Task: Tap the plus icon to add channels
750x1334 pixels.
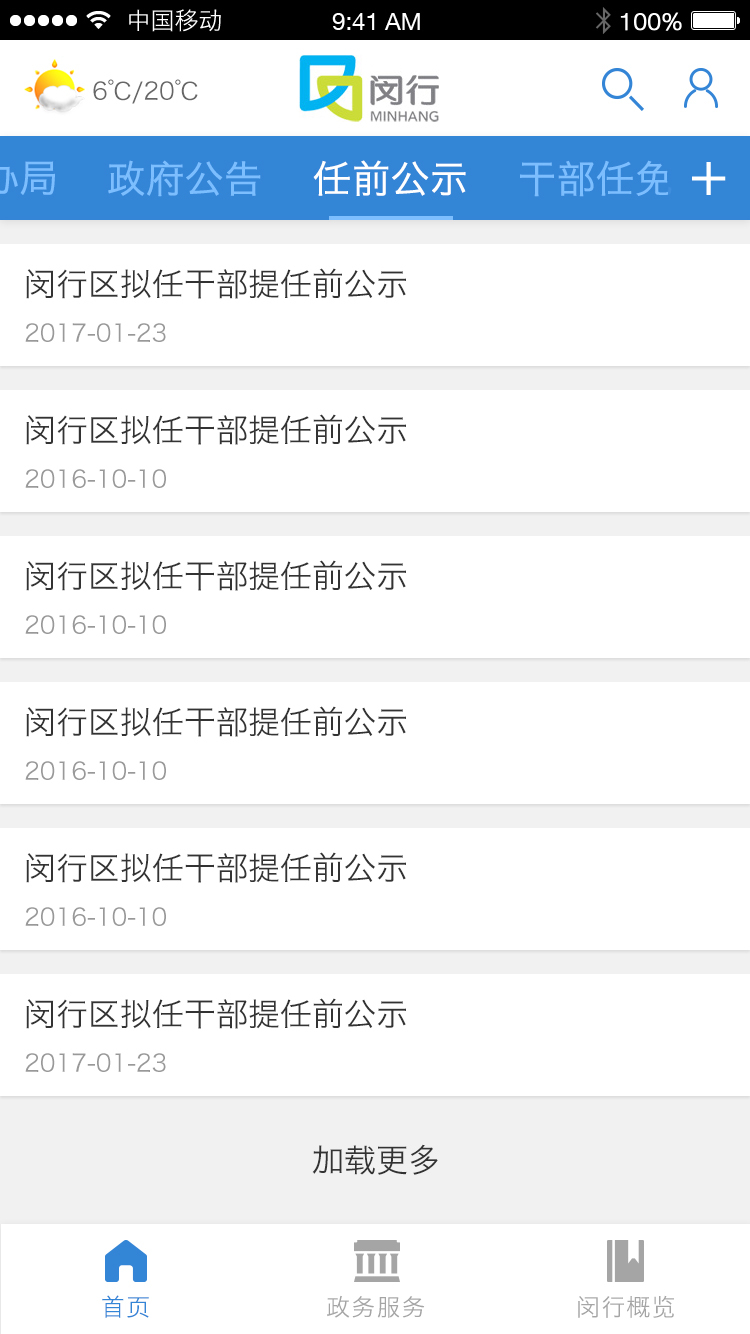Action: pyautogui.click(x=709, y=180)
